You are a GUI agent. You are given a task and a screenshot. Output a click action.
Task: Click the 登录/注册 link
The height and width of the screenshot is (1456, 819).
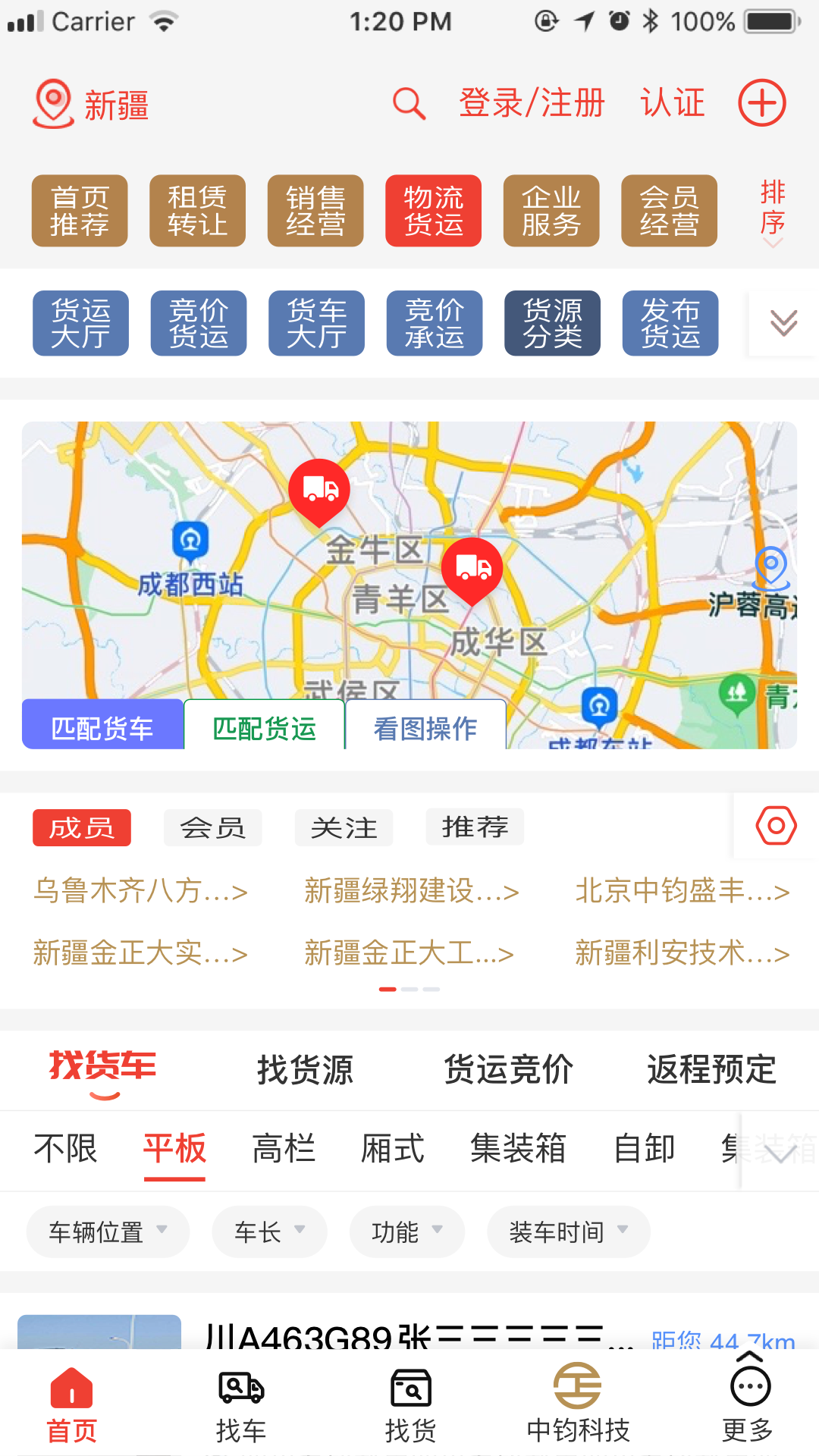(x=530, y=102)
